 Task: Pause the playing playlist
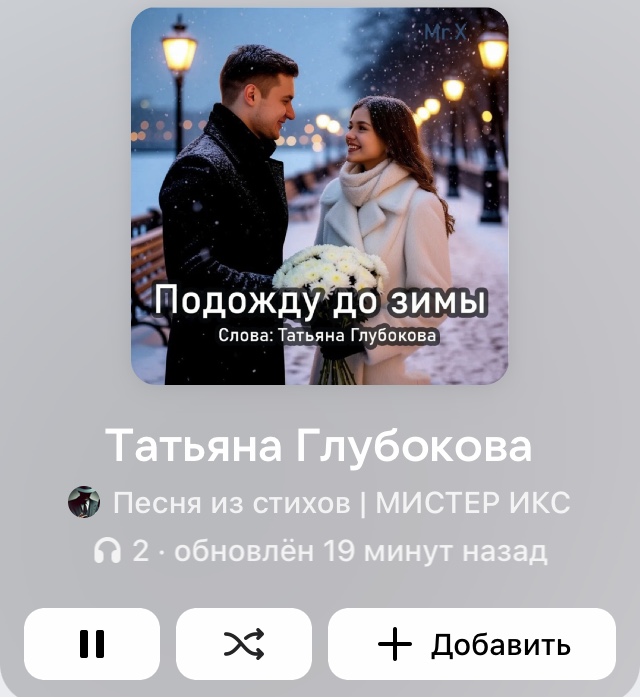coord(92,645)
